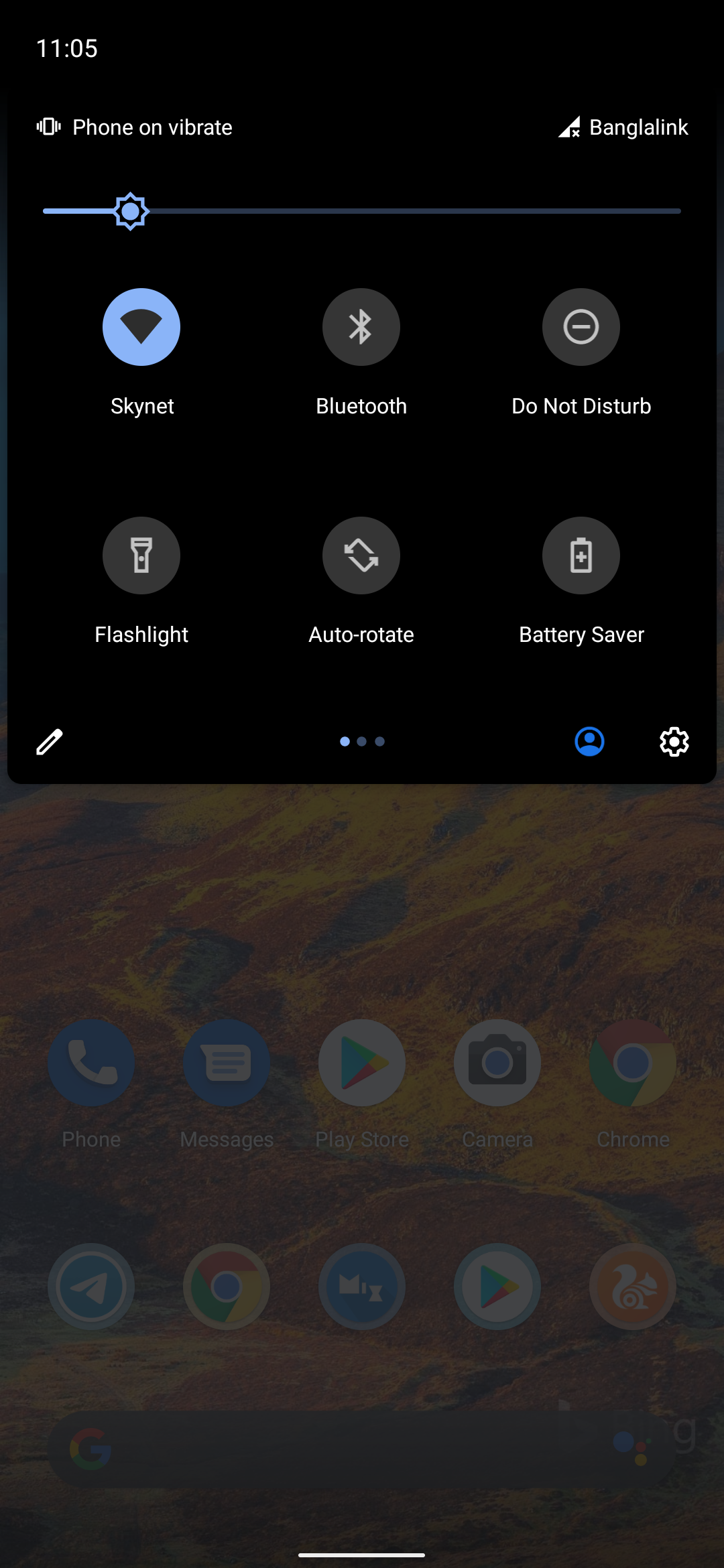Viewport: 724px width, 1568px height.
Task: Select the page indicator dots
Action: click(x=362, y=742)
